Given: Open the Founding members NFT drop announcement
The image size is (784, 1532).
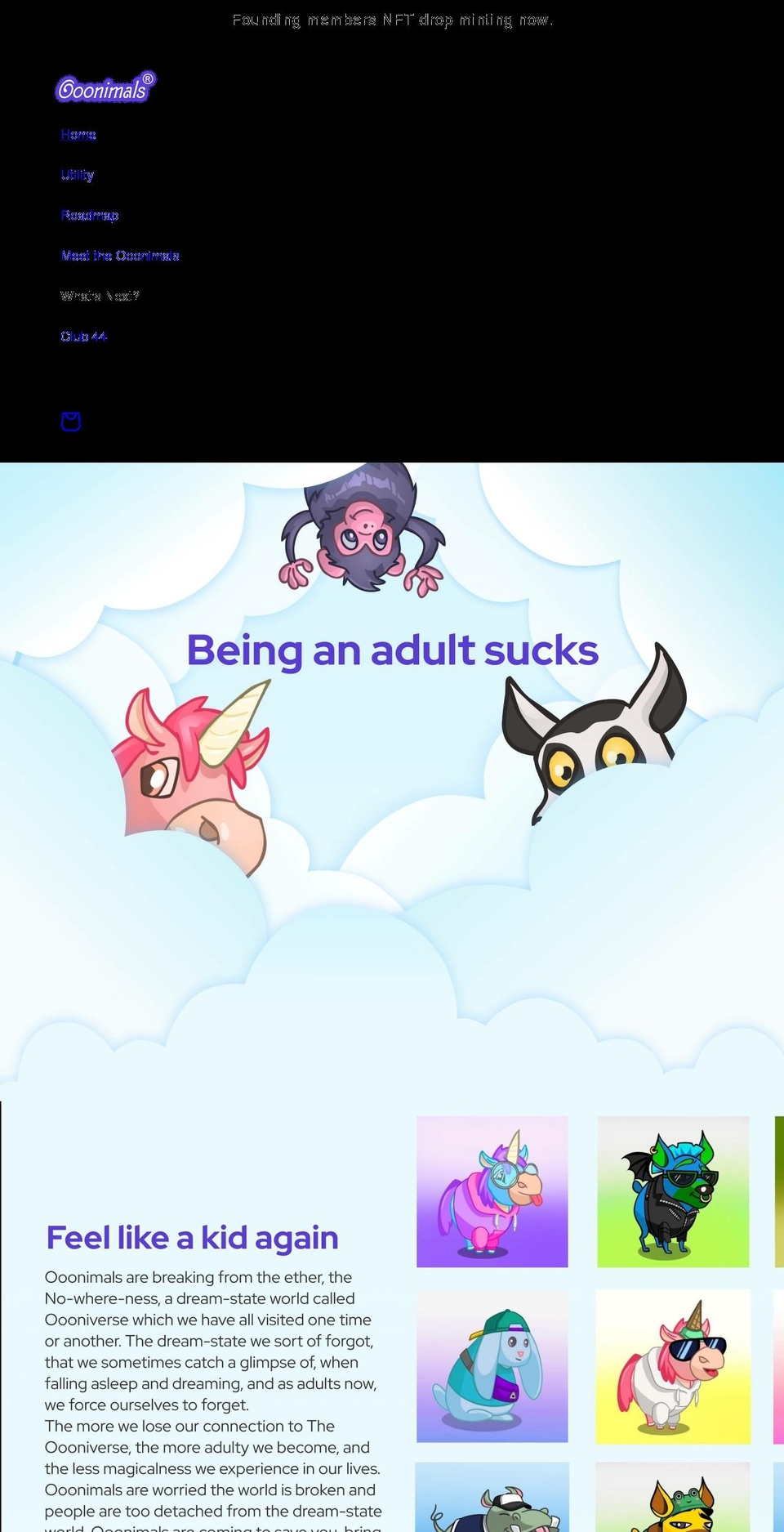Looking at the screenshot, I should (x=393, y=20).
